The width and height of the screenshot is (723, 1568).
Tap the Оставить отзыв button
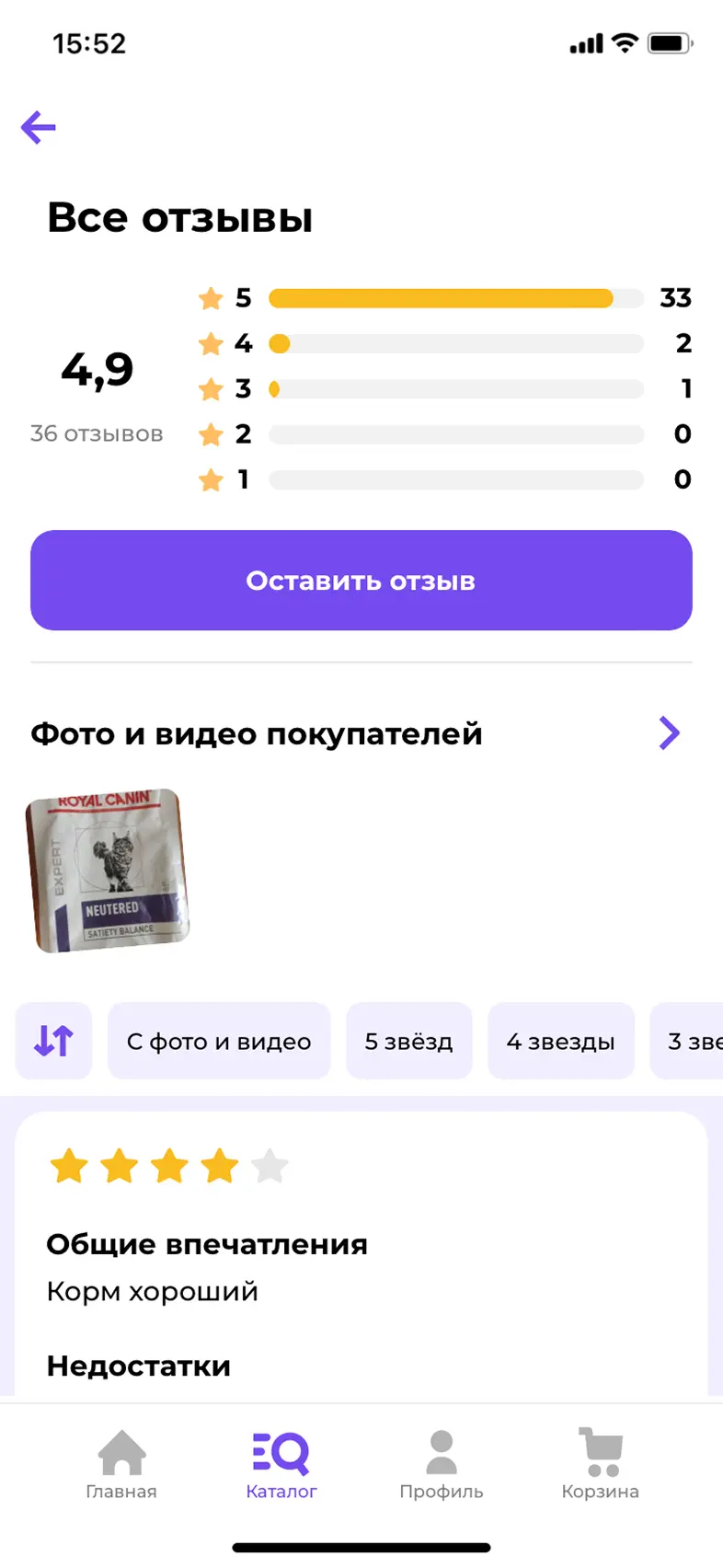click(x=361, y=581)
